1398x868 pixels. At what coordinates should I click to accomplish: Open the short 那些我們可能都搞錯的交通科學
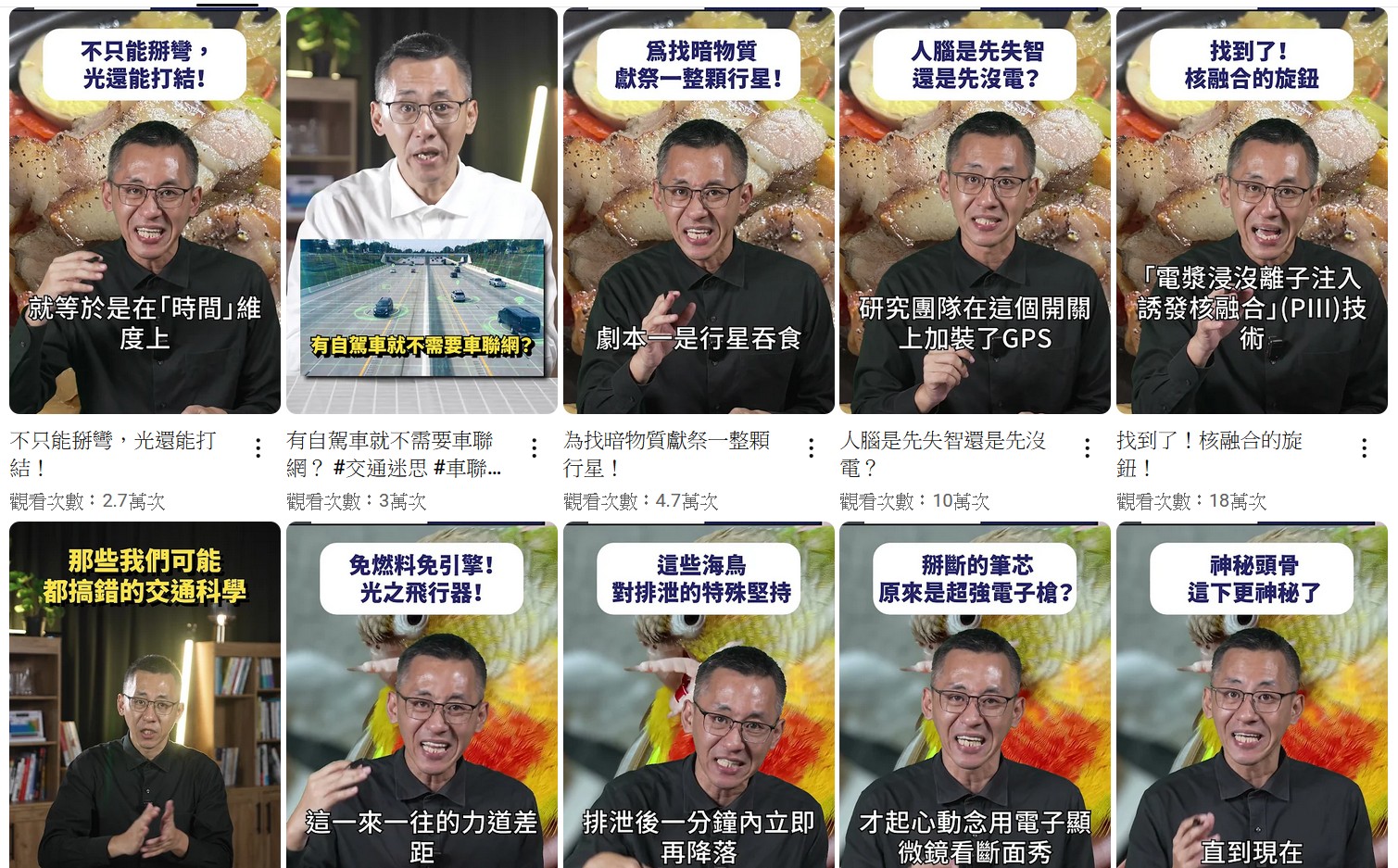(145, 695)
